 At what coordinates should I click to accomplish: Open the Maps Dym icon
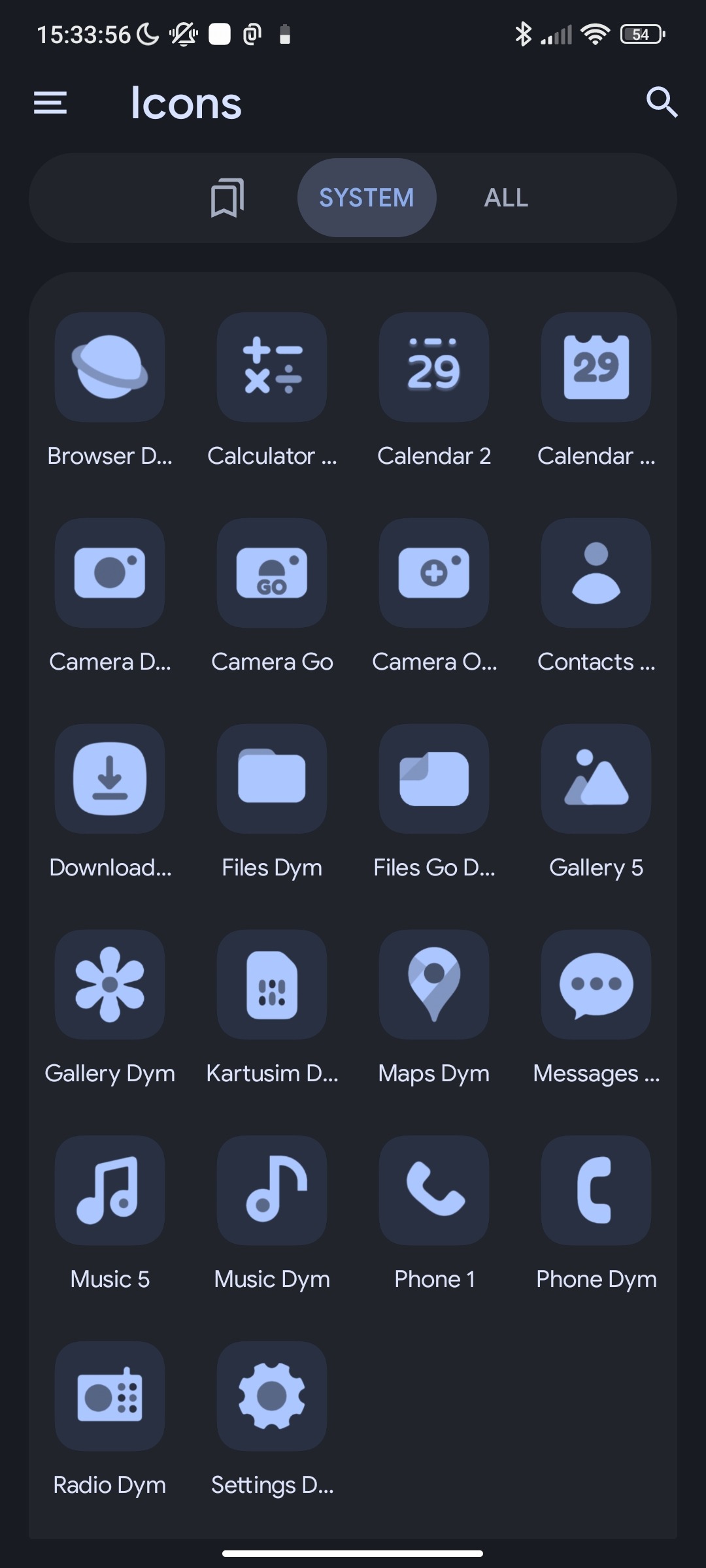434,985
